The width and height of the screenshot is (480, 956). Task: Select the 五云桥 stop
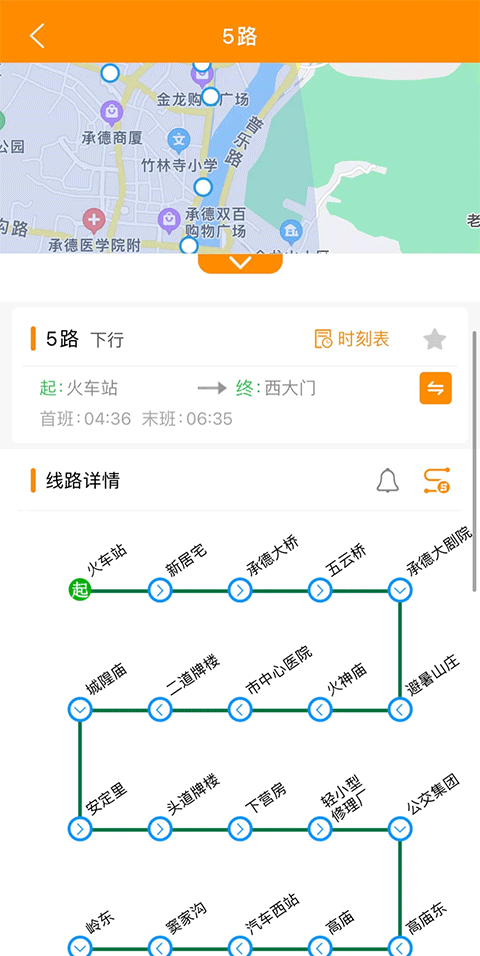(x=320, y=590)
